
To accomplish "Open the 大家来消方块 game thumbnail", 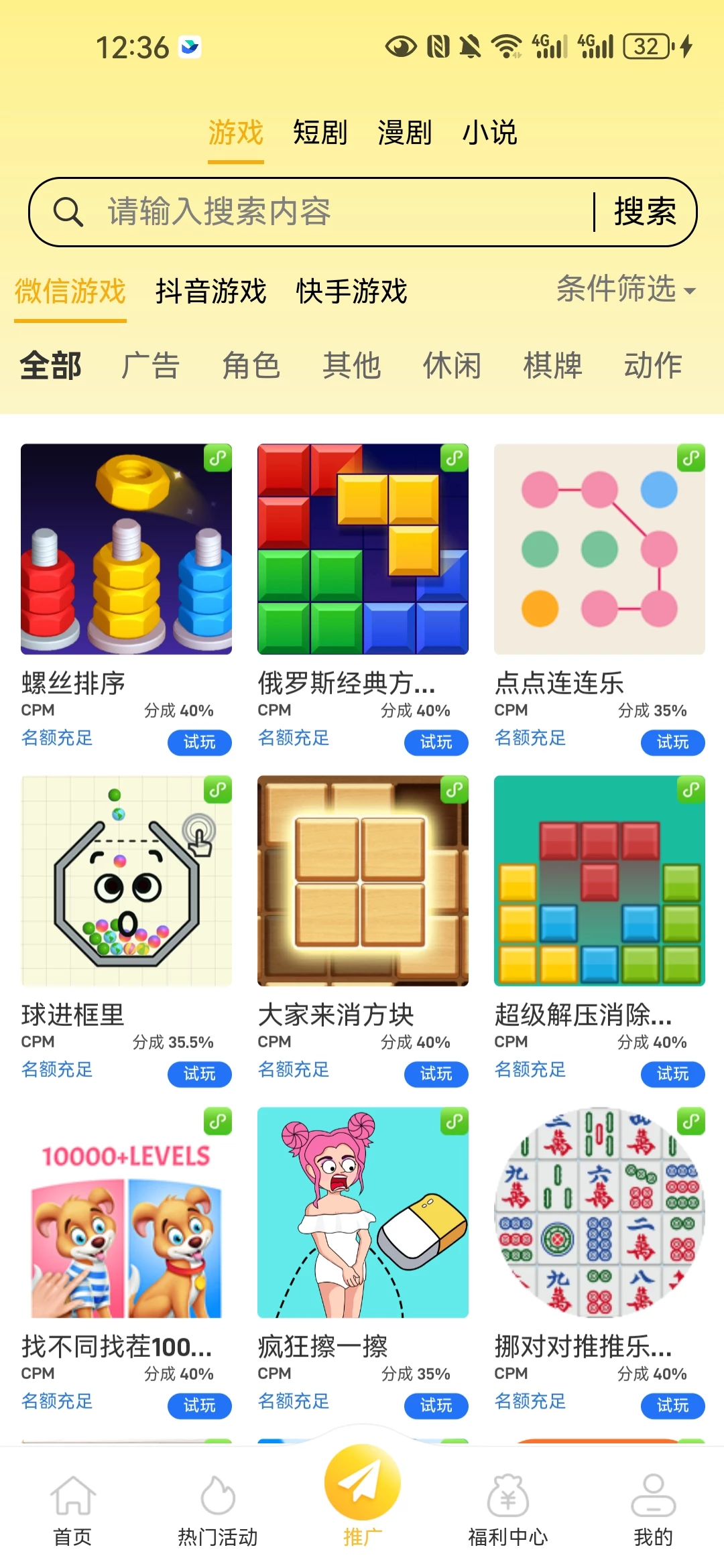I will pyautogui.click(x=363, y=880).
